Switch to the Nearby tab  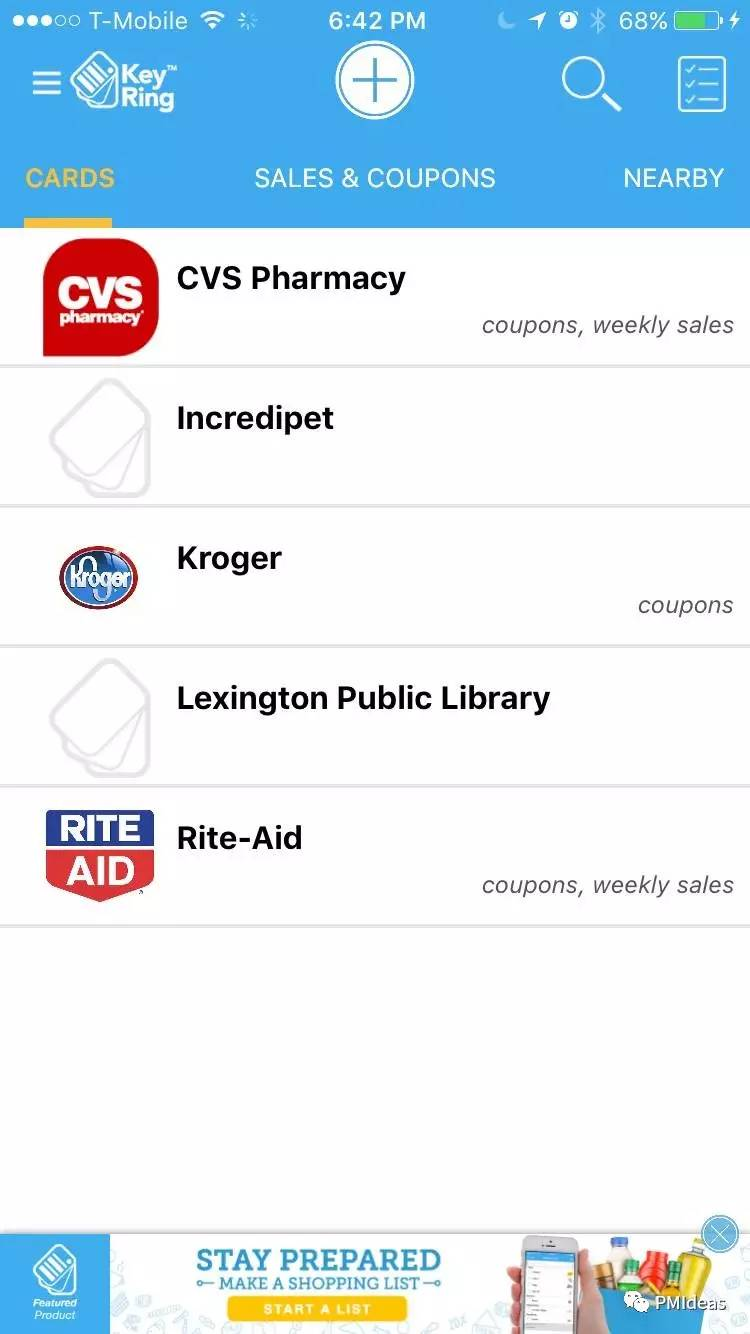tap(673, 179)
